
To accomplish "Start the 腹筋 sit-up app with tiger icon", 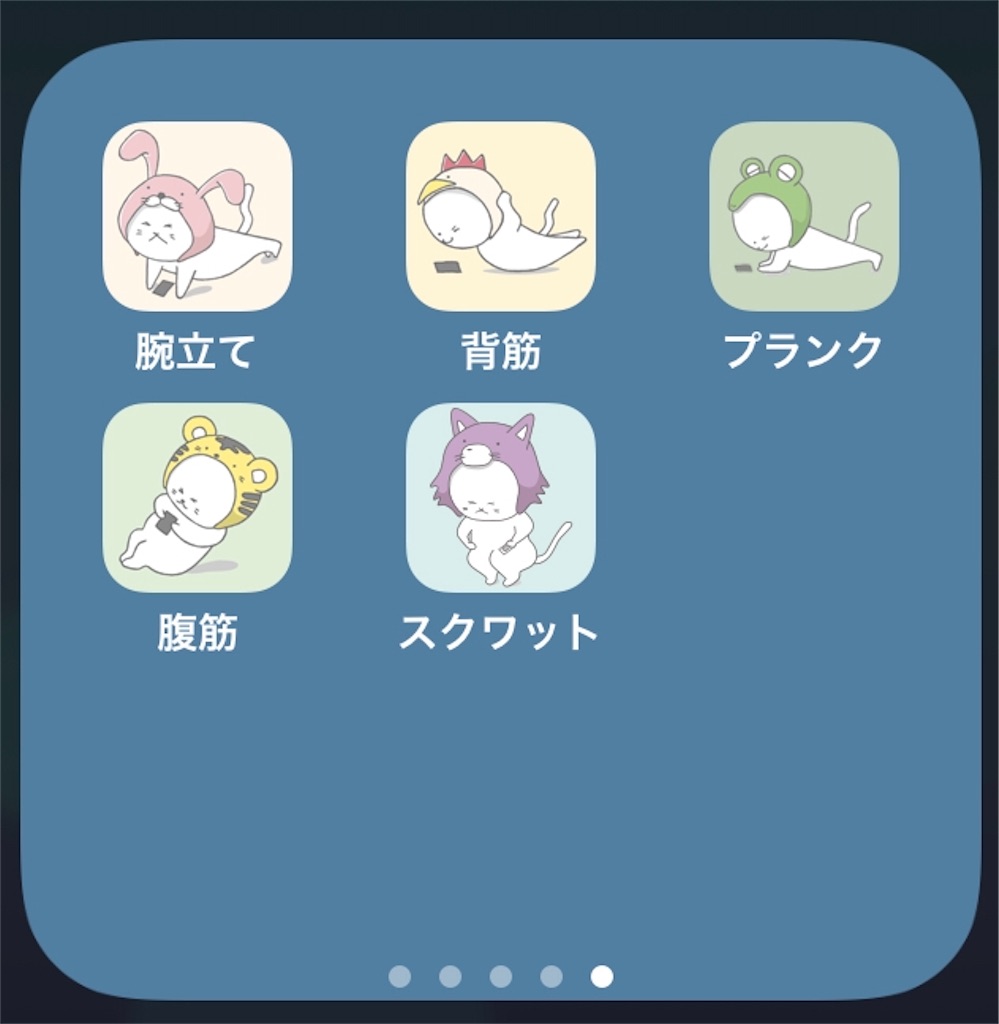I will pos(200,498).
